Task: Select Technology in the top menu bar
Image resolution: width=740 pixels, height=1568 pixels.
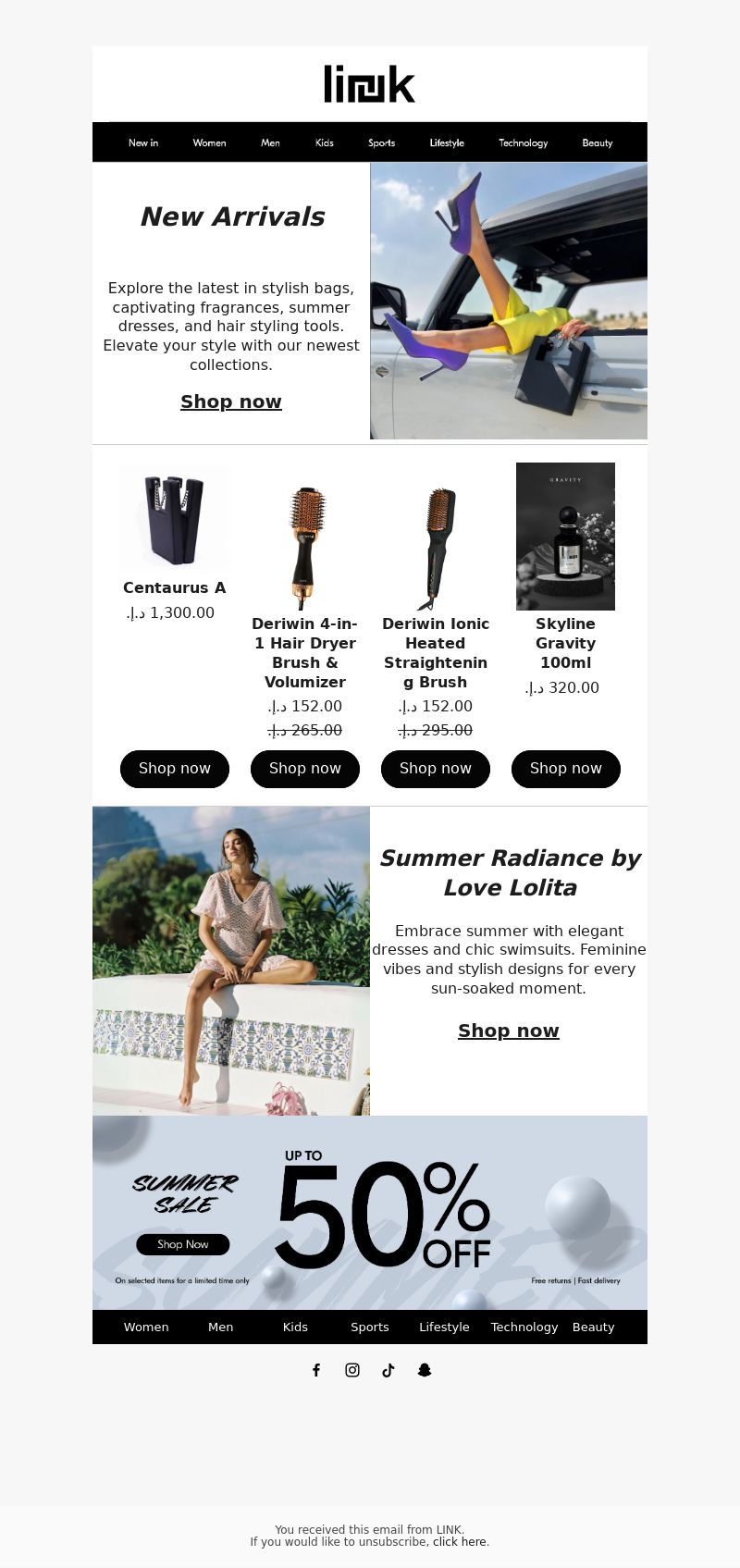Action: (523, 142)
